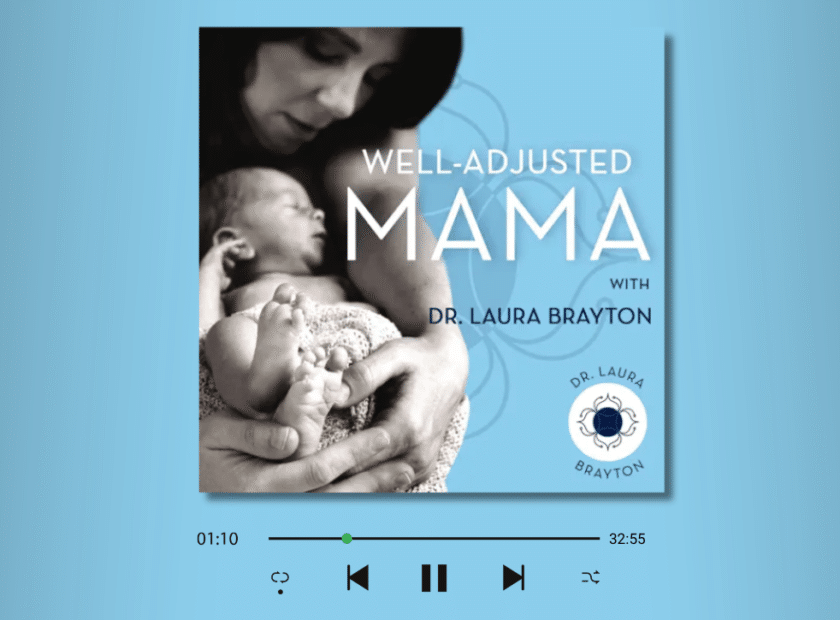Image resolution: width=840 pixels, height=620 pixels.
Task: Pause the podcast playback
Action: click(x=434, y=578)
